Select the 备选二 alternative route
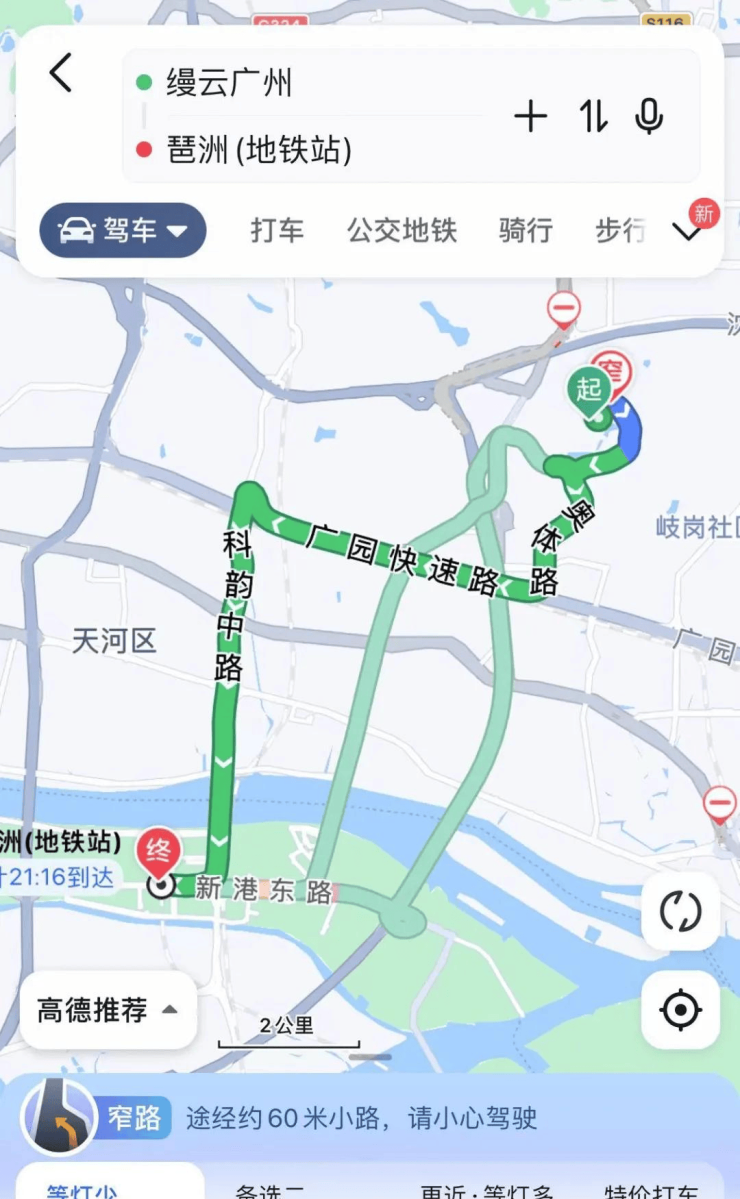The height and width of the screenshot is (1199, 740). [270, 1190]
